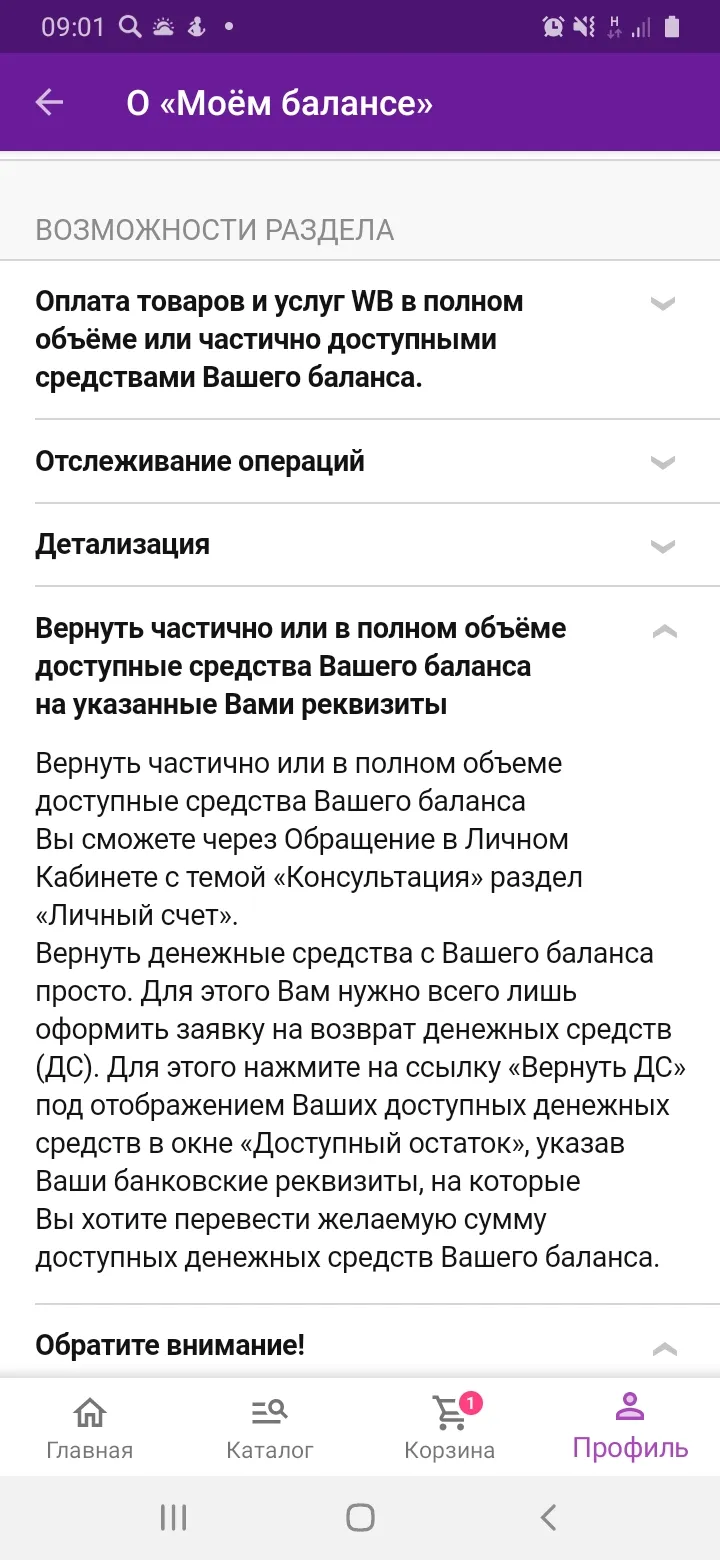Collapse the 'Обратите внимание!' section

[360, 1345]
